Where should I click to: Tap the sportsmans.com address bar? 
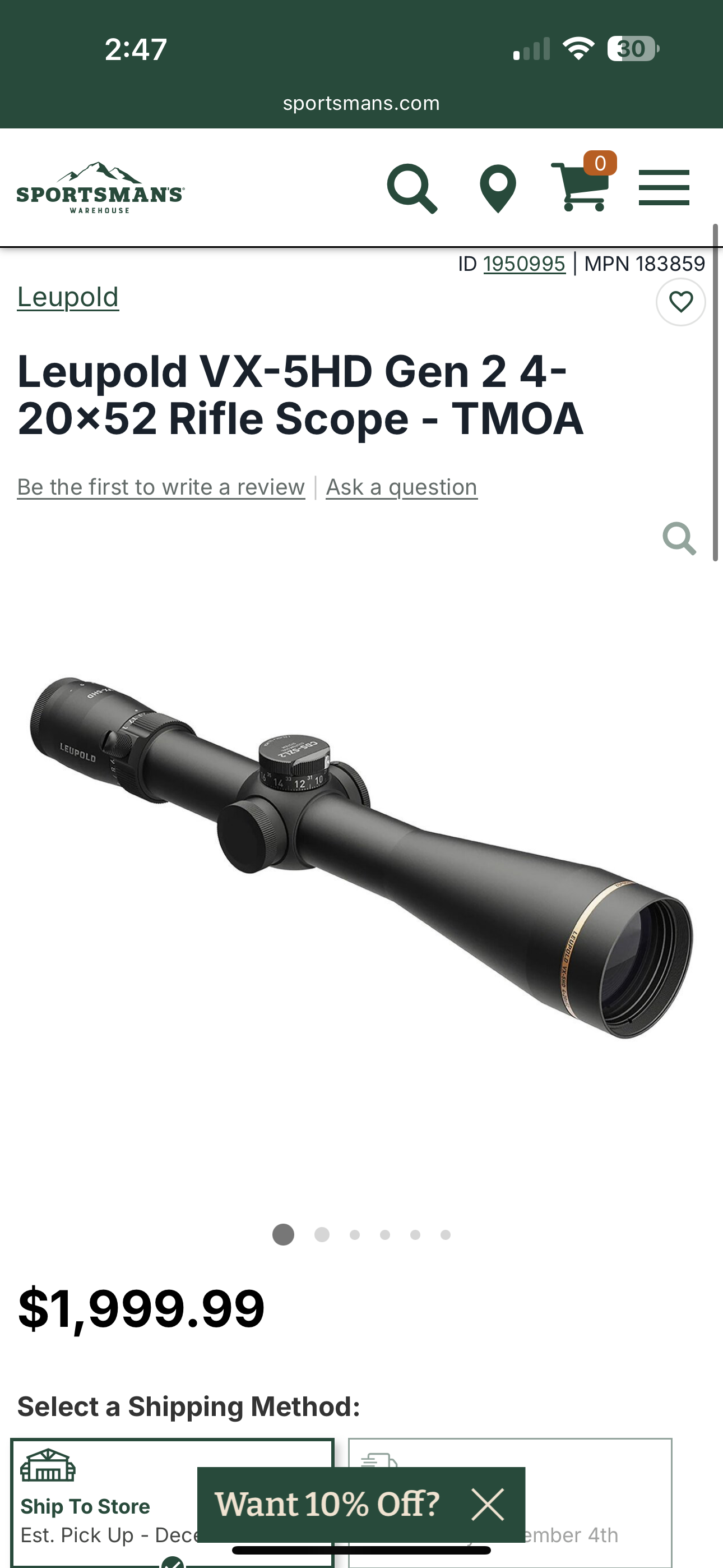tap(361, 104)
